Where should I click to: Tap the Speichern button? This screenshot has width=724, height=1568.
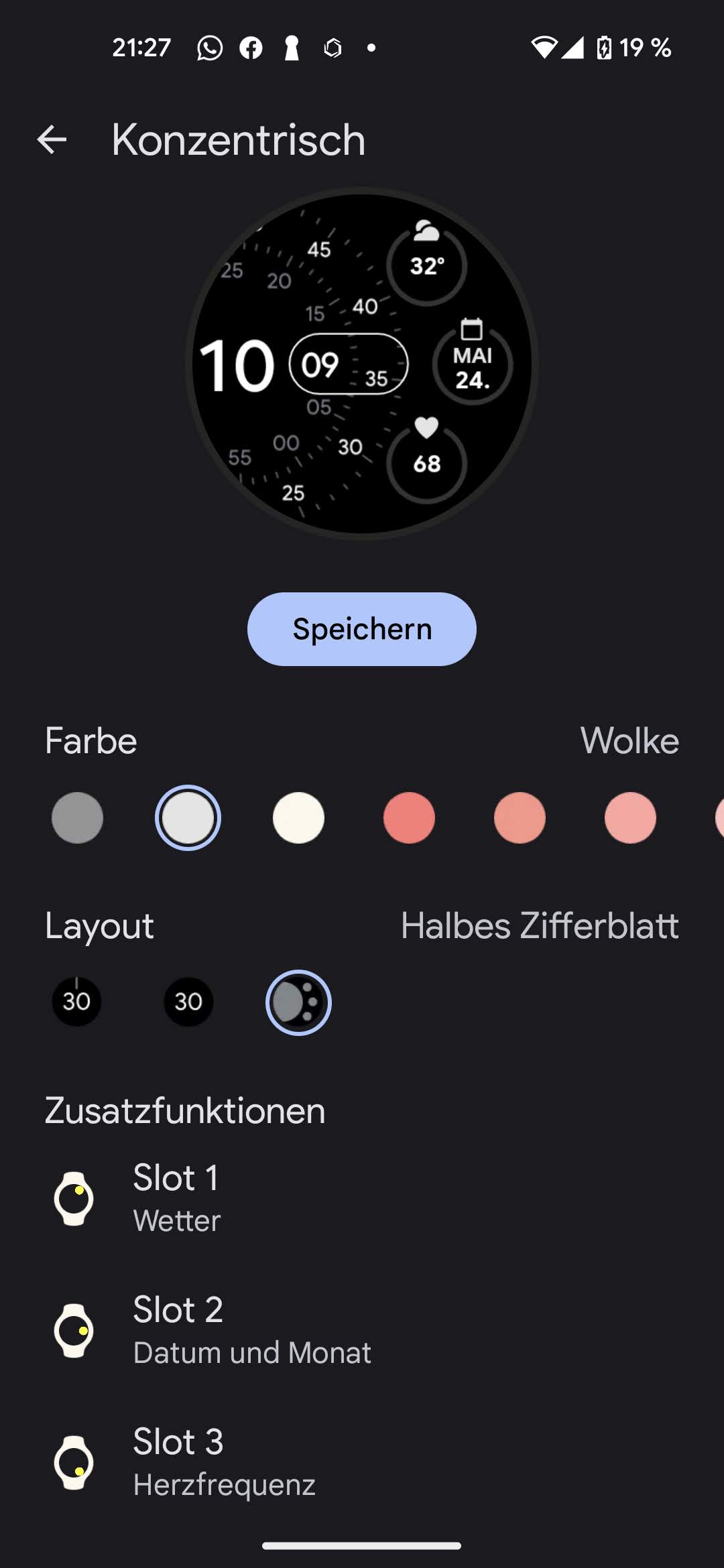pos(361,629)
